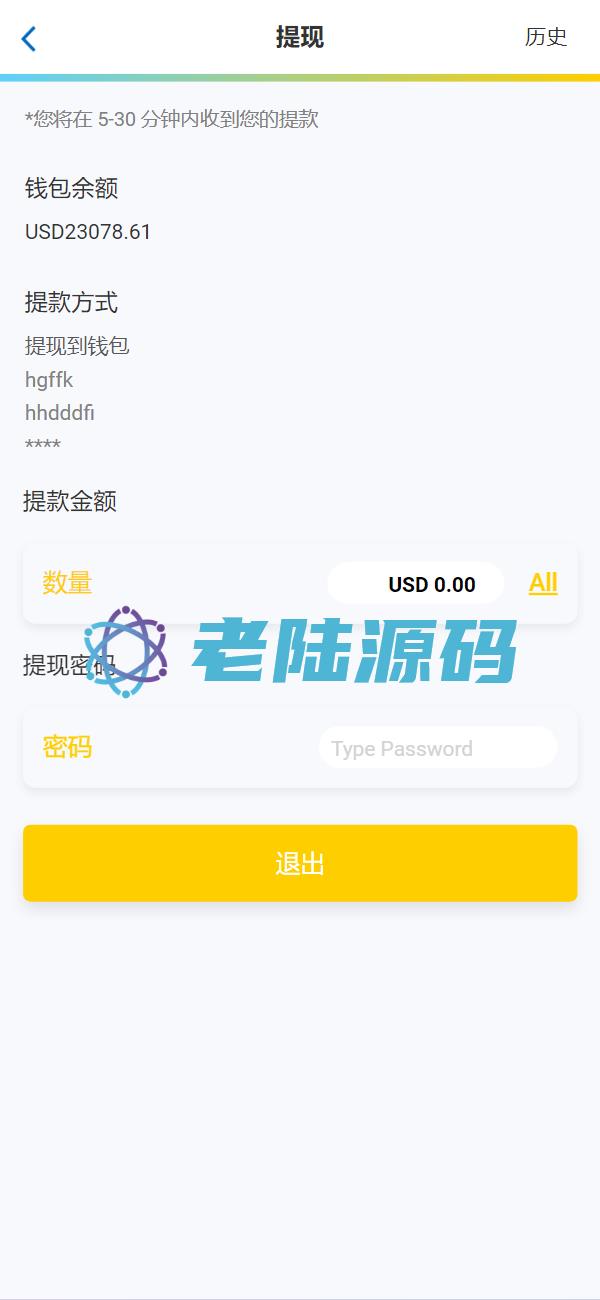Focus the Type Password field

point(437,748)
